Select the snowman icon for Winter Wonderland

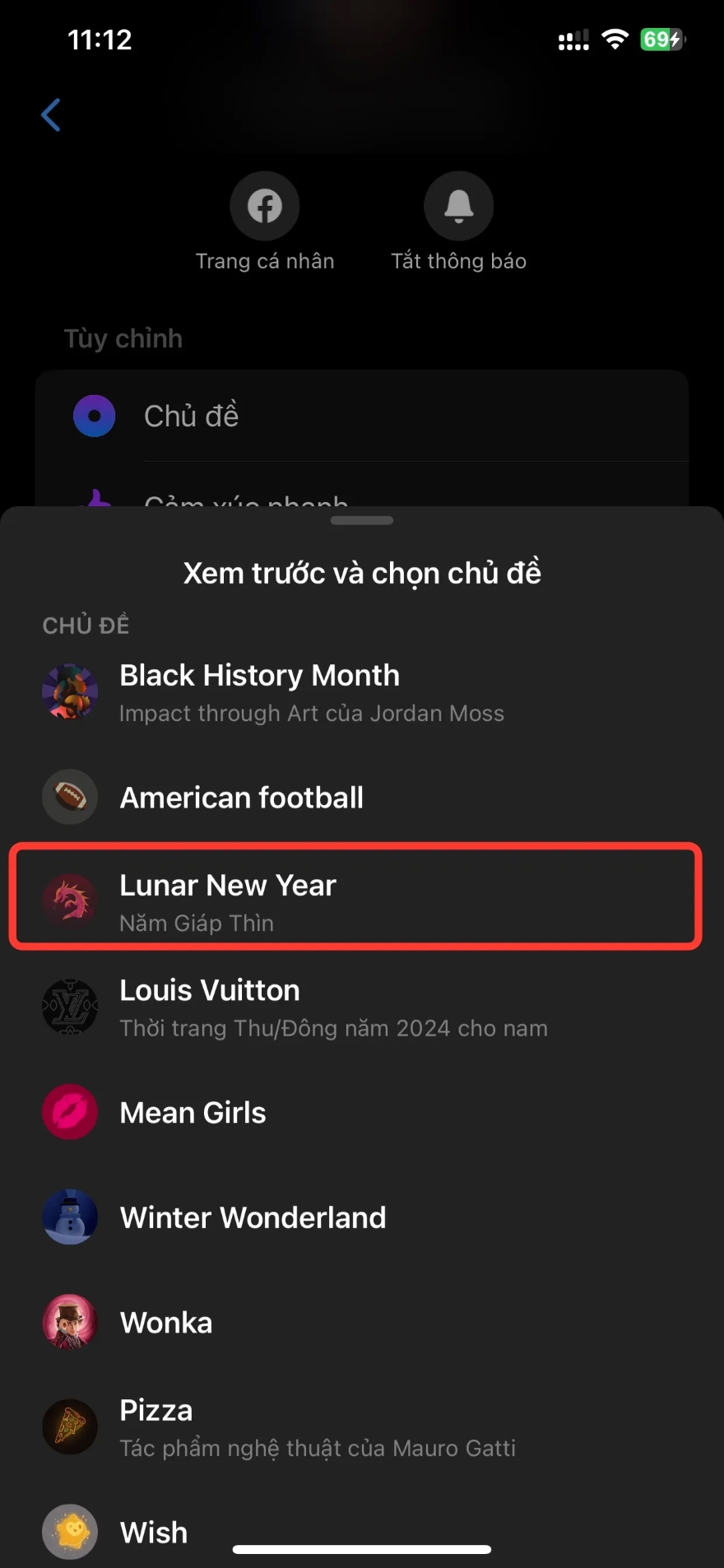pos(70,1217)
